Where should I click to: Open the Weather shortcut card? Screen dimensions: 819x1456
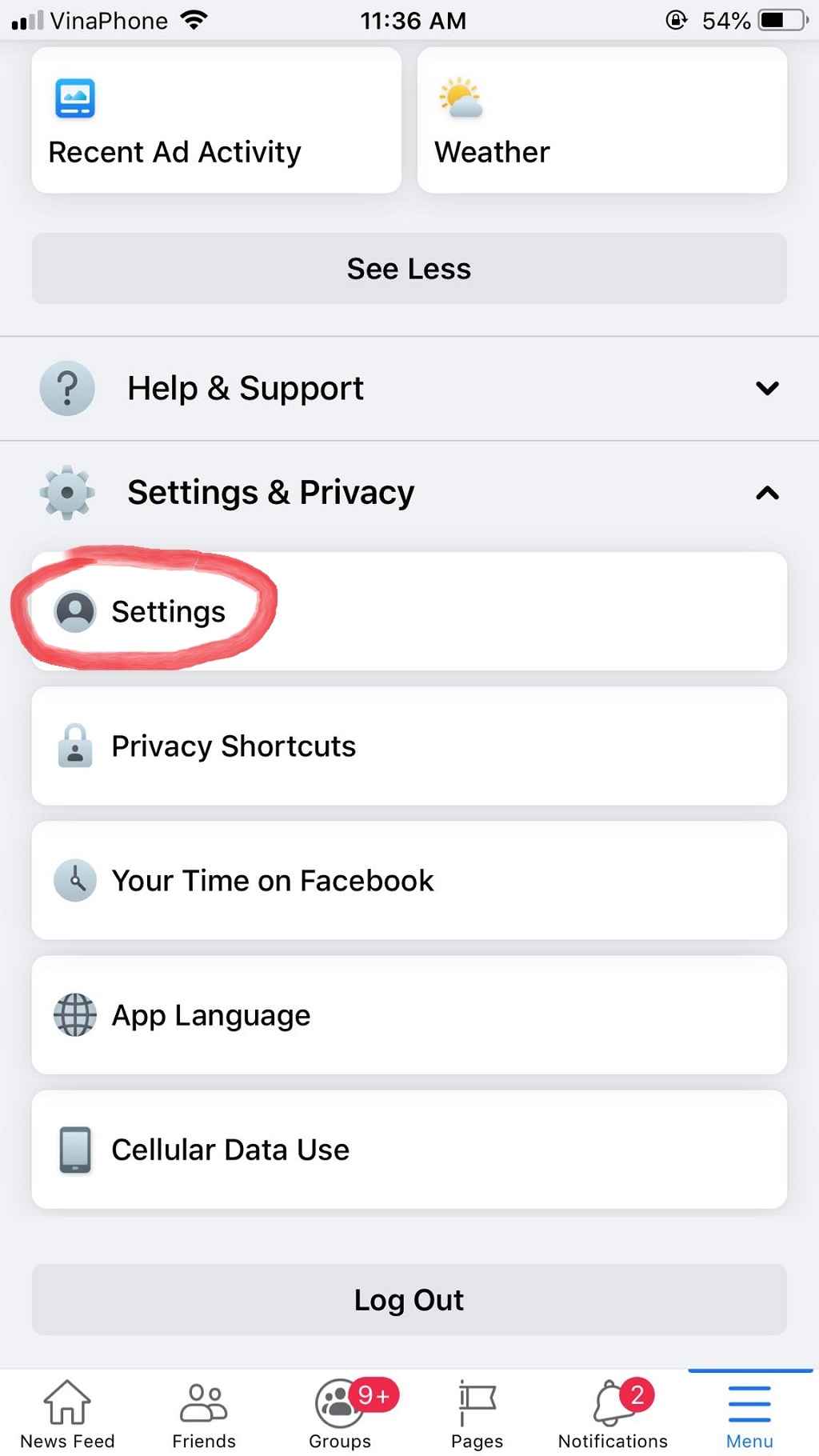pos(601,120)
